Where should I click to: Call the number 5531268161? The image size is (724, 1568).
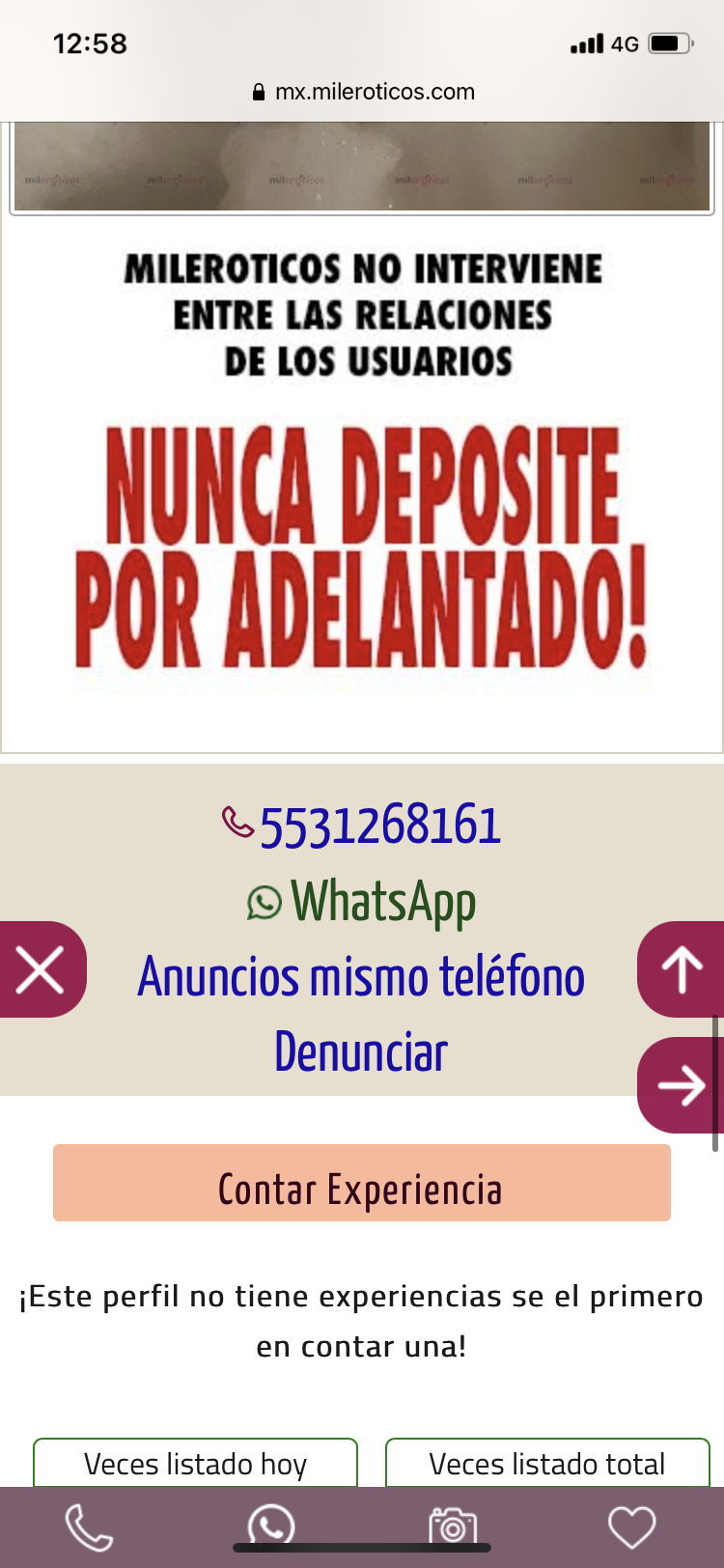(x=362, y=826)
